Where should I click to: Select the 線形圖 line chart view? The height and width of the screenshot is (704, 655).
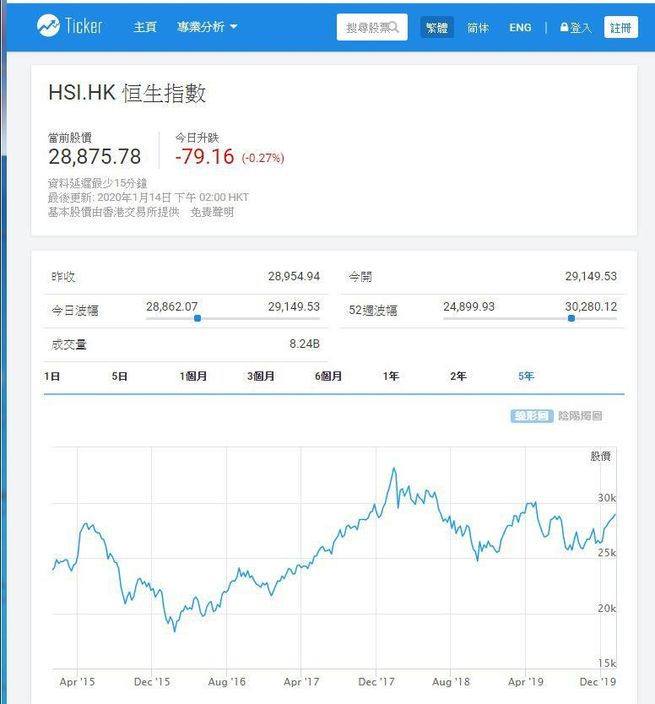click(532, 416)
